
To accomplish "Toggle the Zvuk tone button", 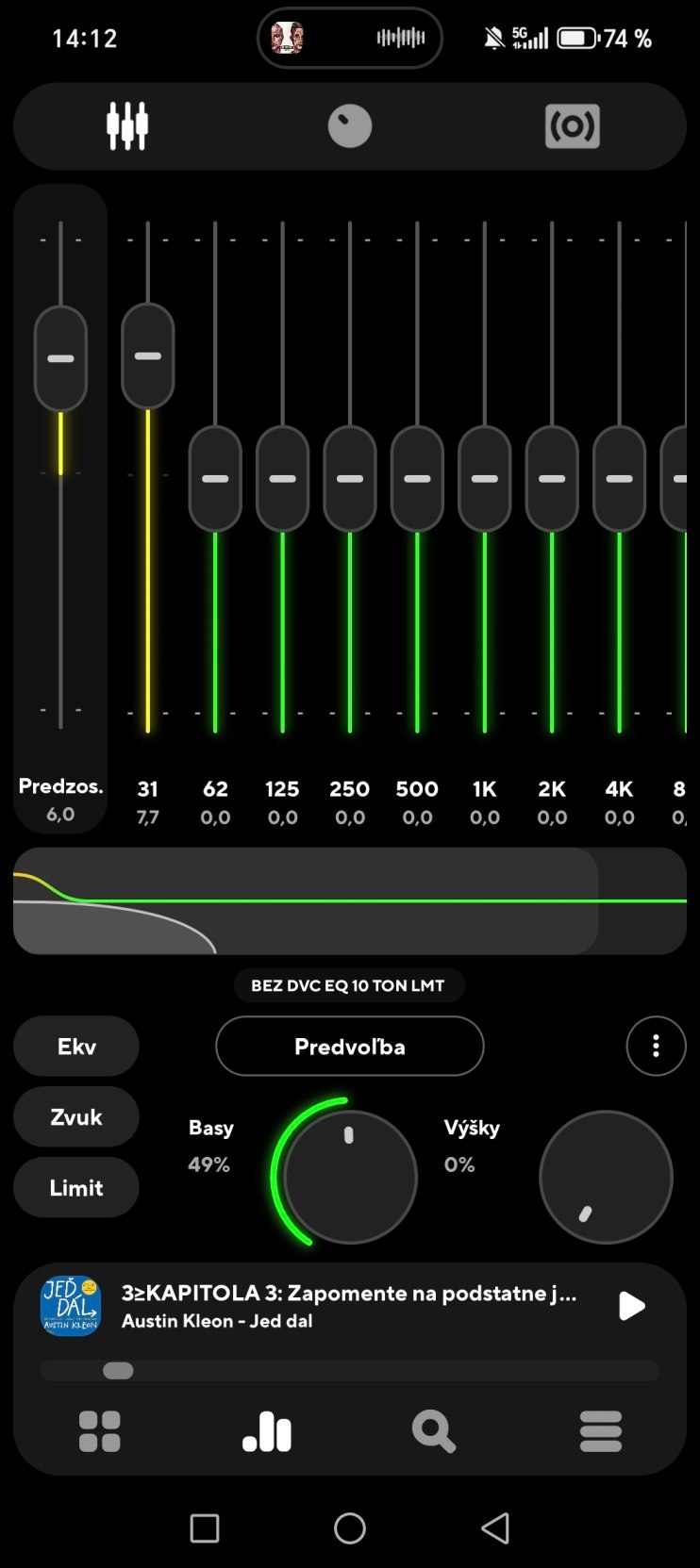I will coord(76,1117).
